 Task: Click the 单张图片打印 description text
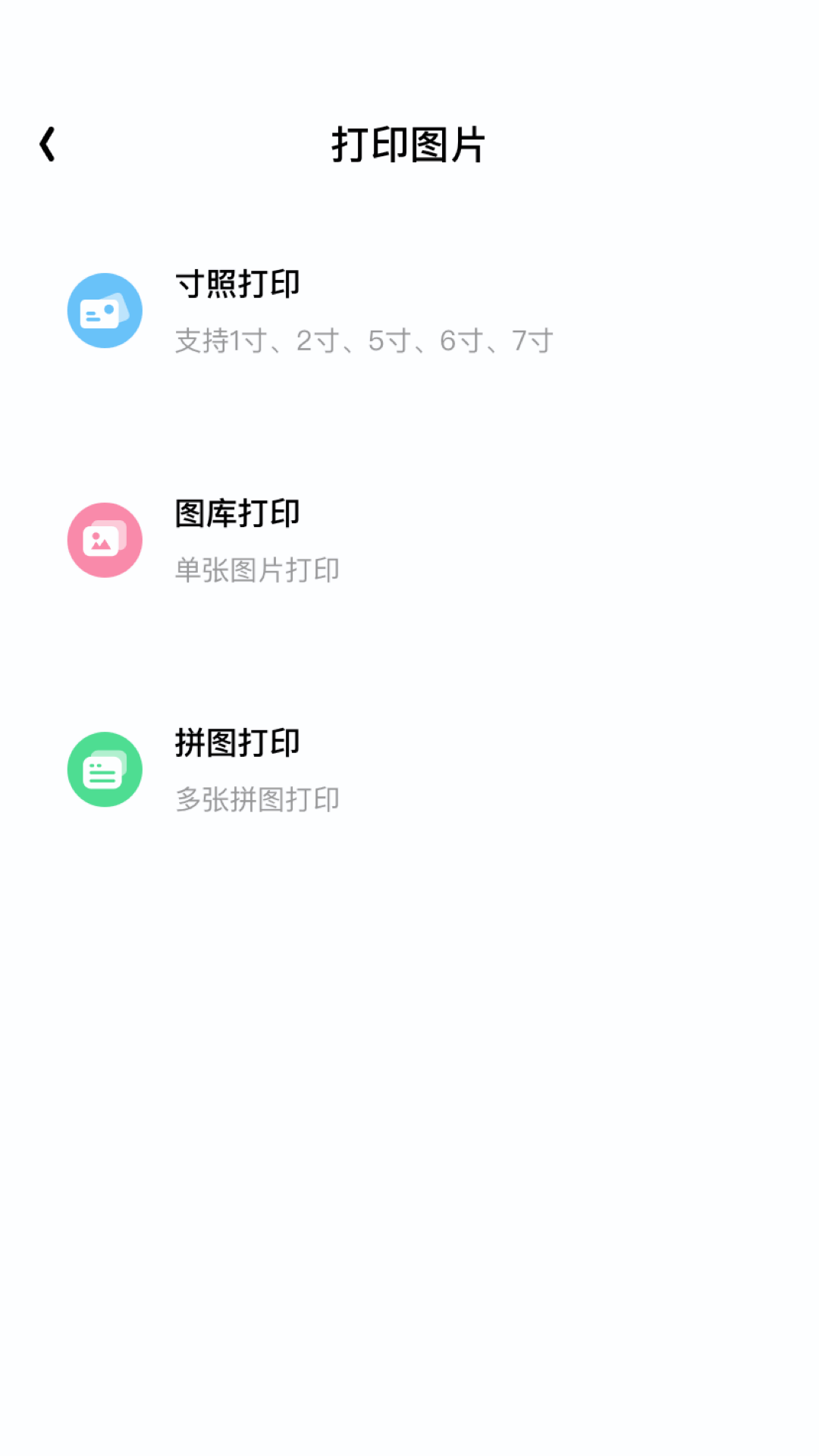[257, 570]
